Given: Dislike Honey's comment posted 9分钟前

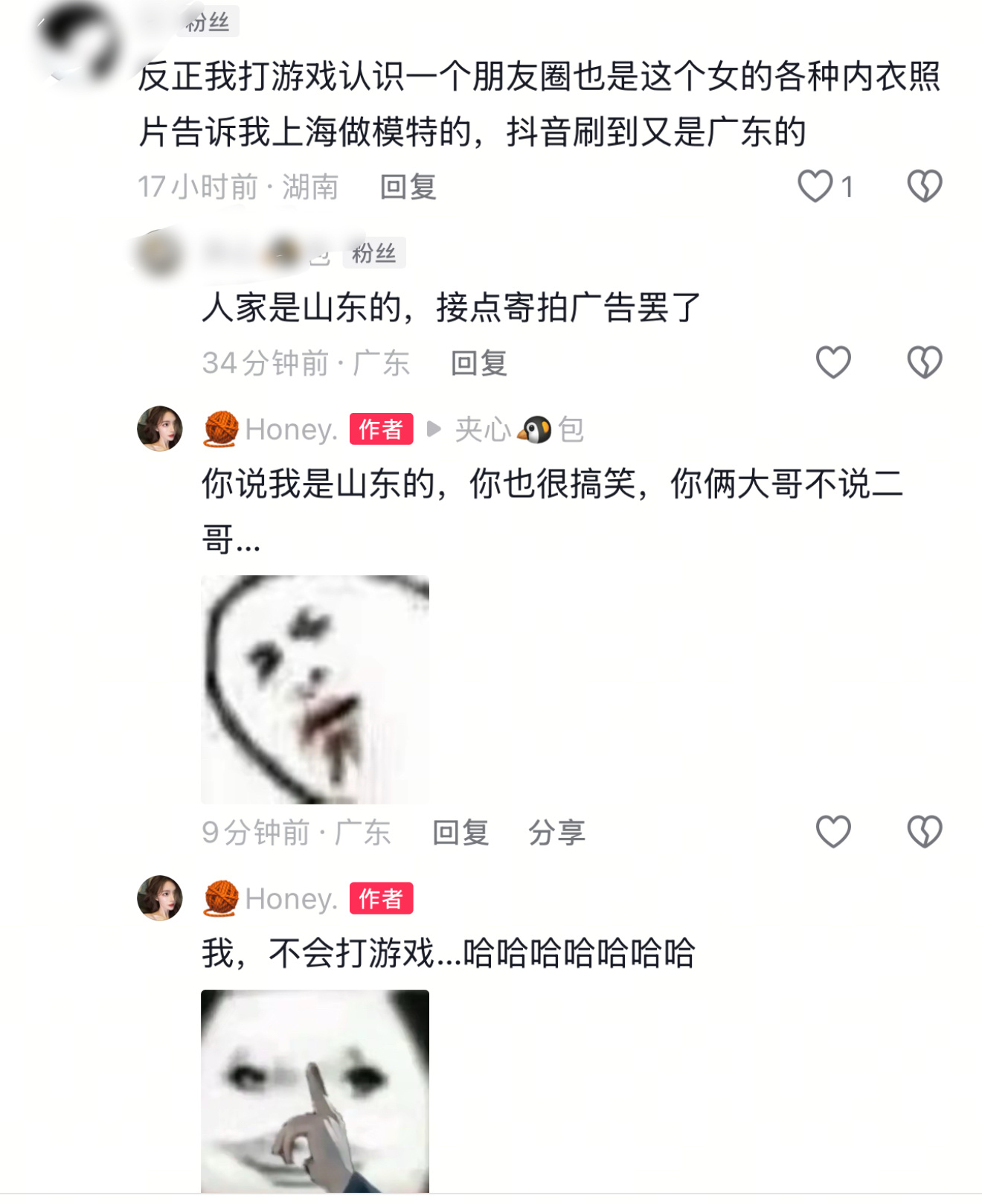Looking at the screenshot, I should coord(924,831).
